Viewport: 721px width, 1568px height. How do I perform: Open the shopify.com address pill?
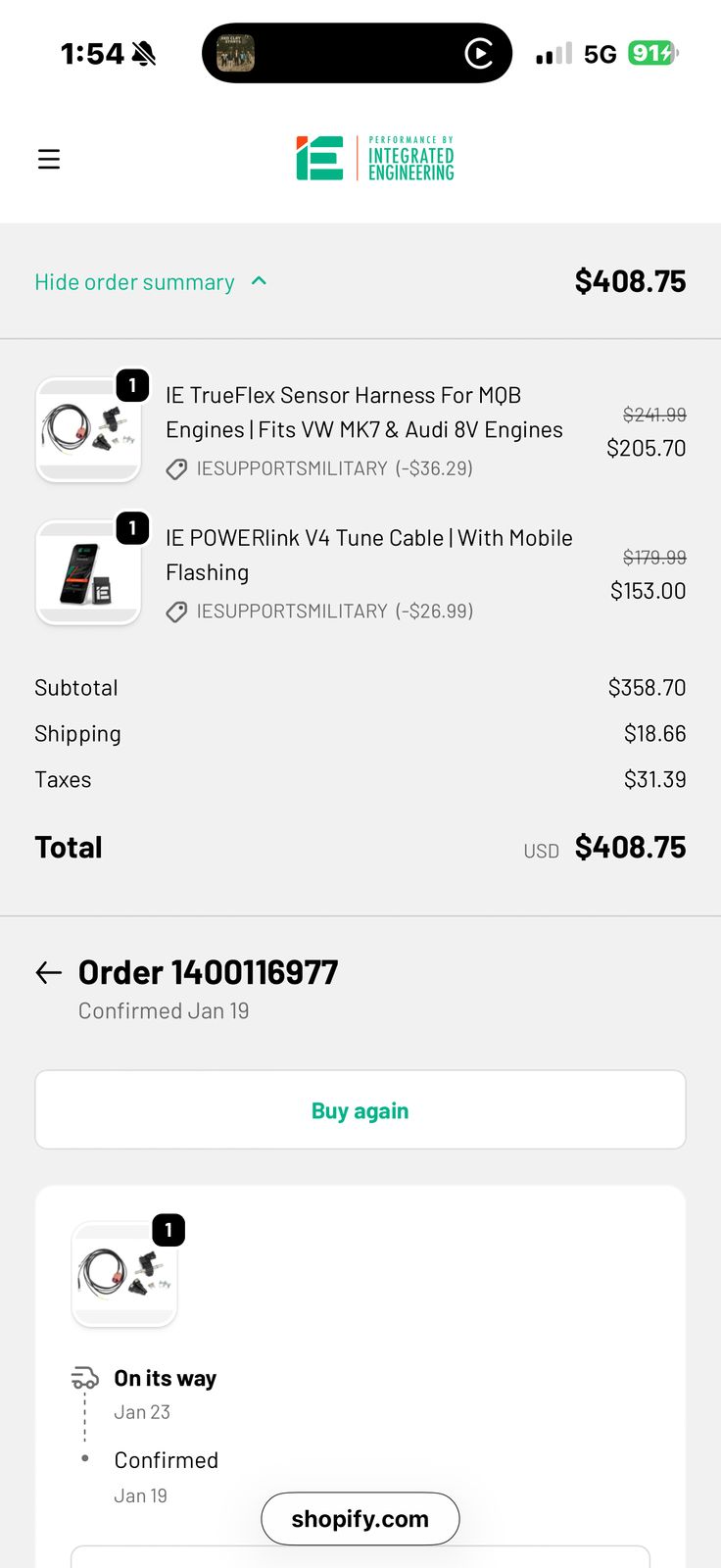tap(360, 1519)
